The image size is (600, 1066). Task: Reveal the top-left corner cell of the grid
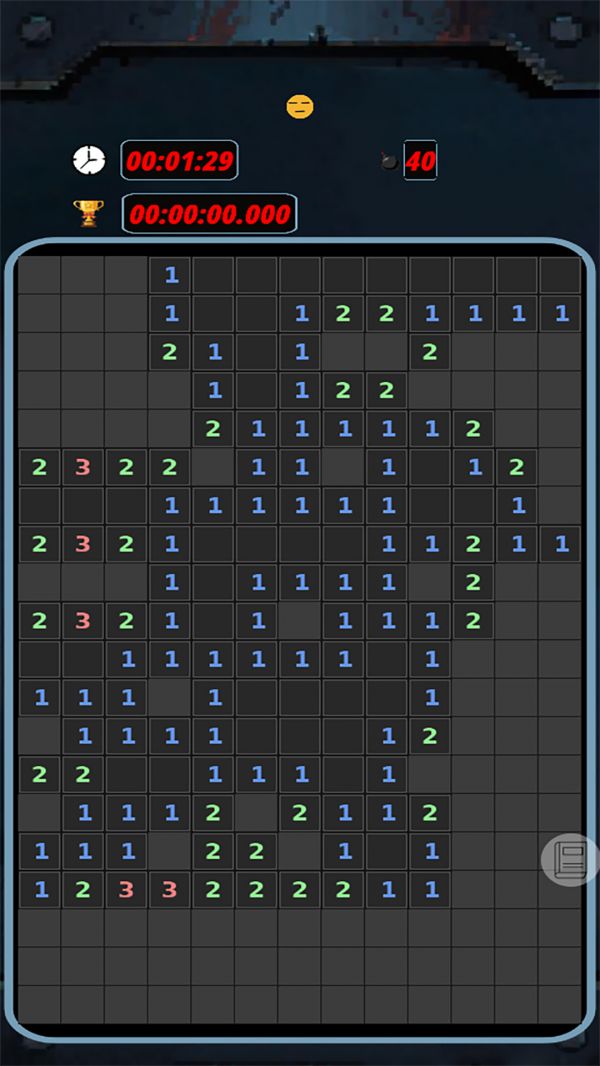(x=39, y=275)
